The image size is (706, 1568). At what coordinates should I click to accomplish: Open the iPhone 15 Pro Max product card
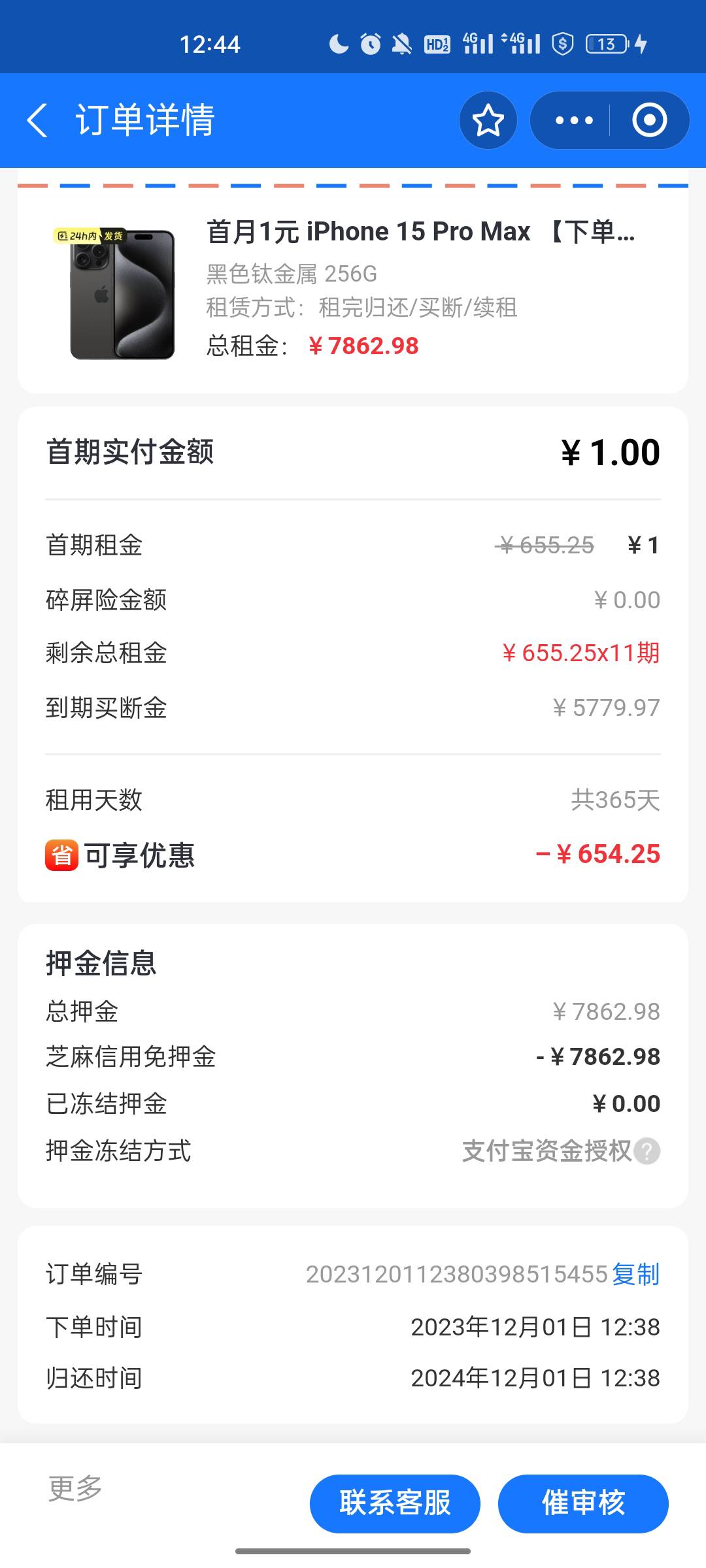pos(353,289)
